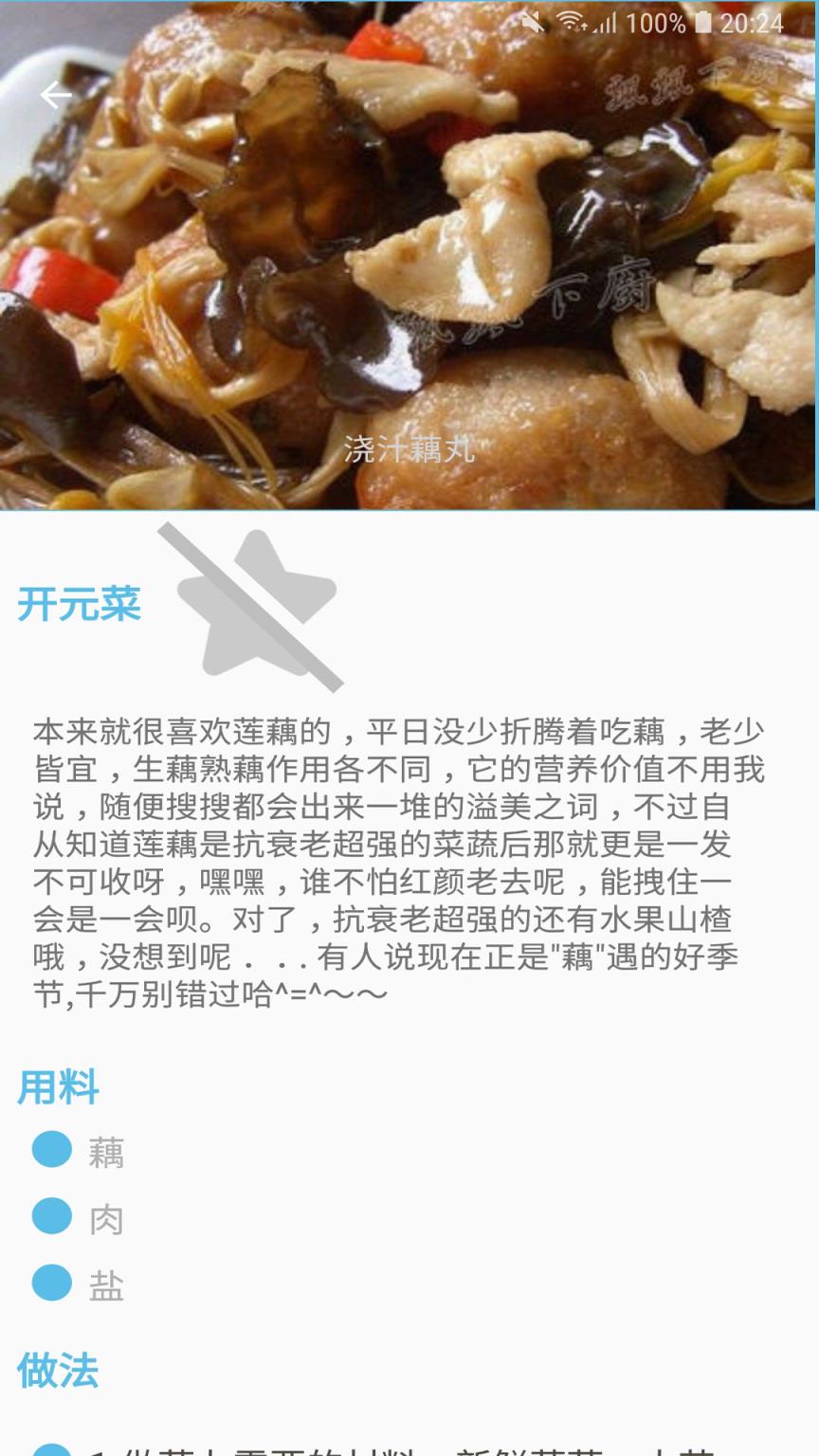Screen dimensions: 819x1456
Task: Click the 藕 ingredient text
Action: [x=104, y=1152]
